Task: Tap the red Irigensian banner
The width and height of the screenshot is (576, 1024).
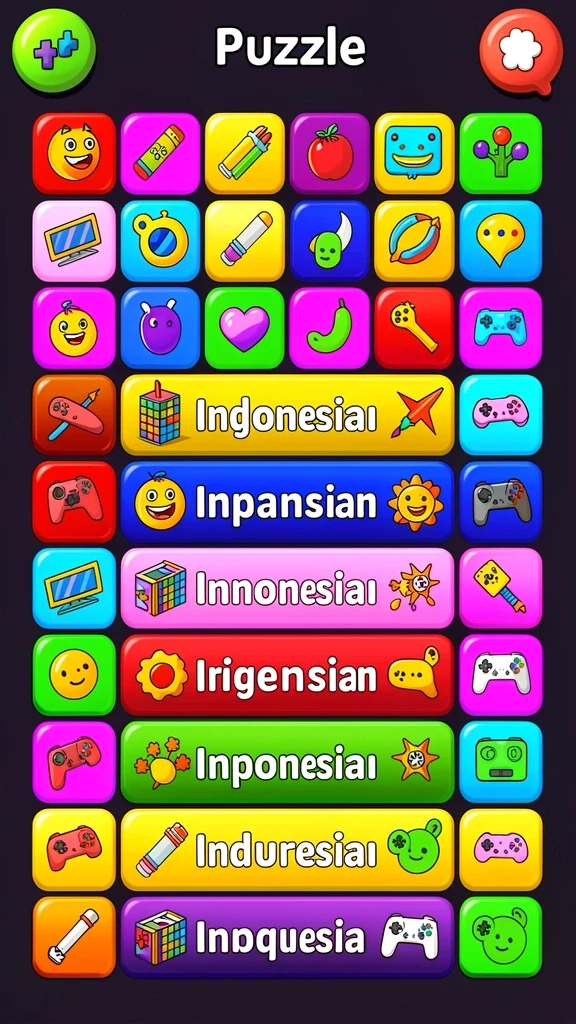Action: tap(287, 675)
